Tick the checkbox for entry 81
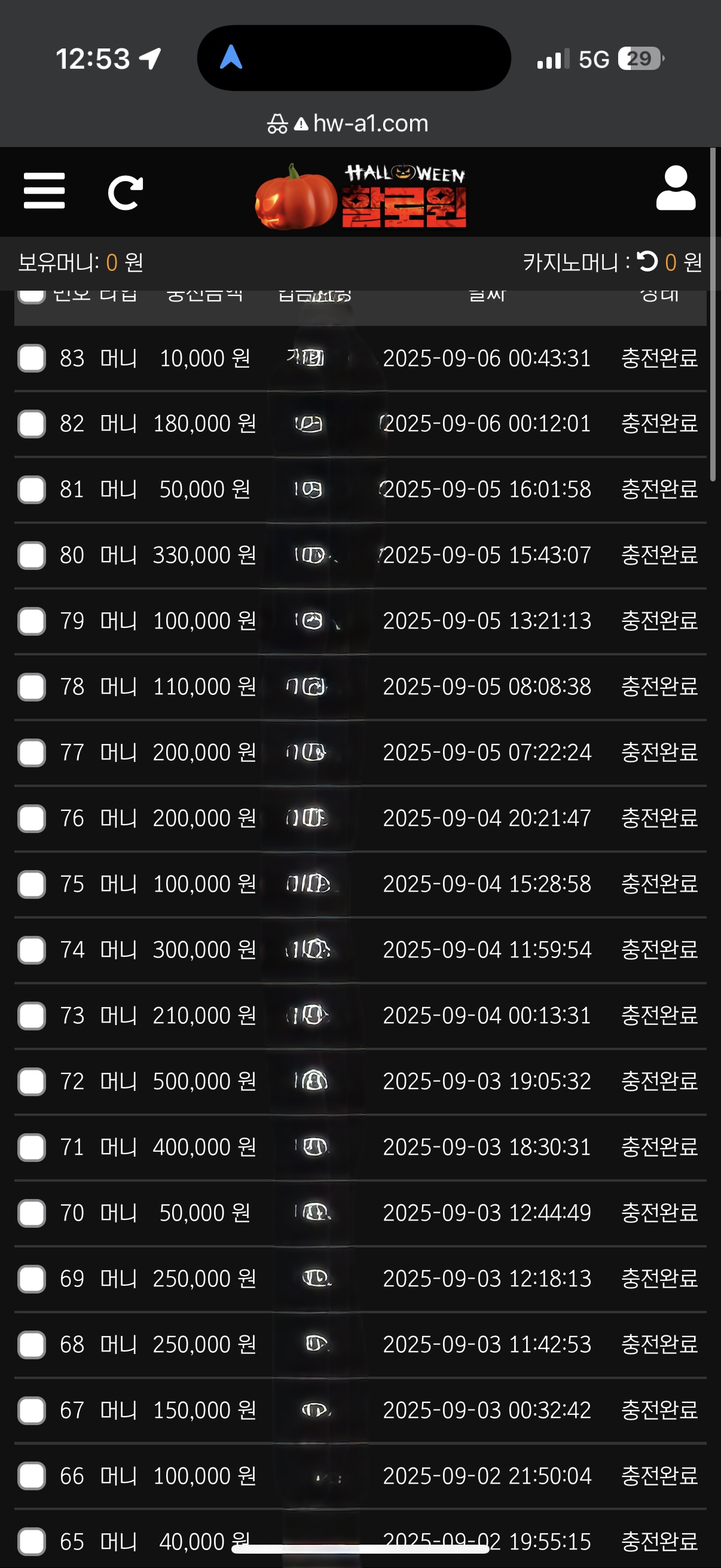This screenshot has width=721, height=1568. click(x=32, y=489)
